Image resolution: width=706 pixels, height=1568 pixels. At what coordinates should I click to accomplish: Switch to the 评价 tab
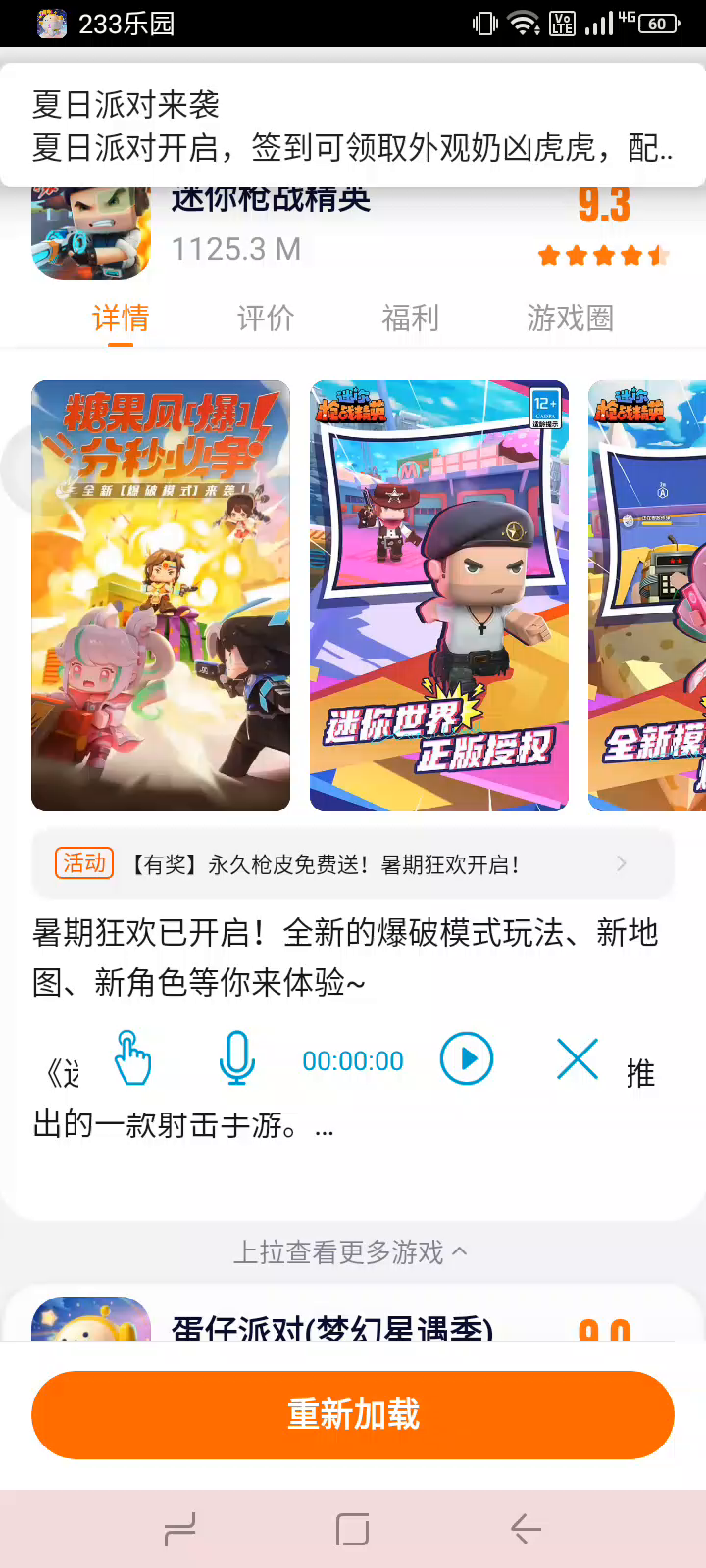(266, 318)
